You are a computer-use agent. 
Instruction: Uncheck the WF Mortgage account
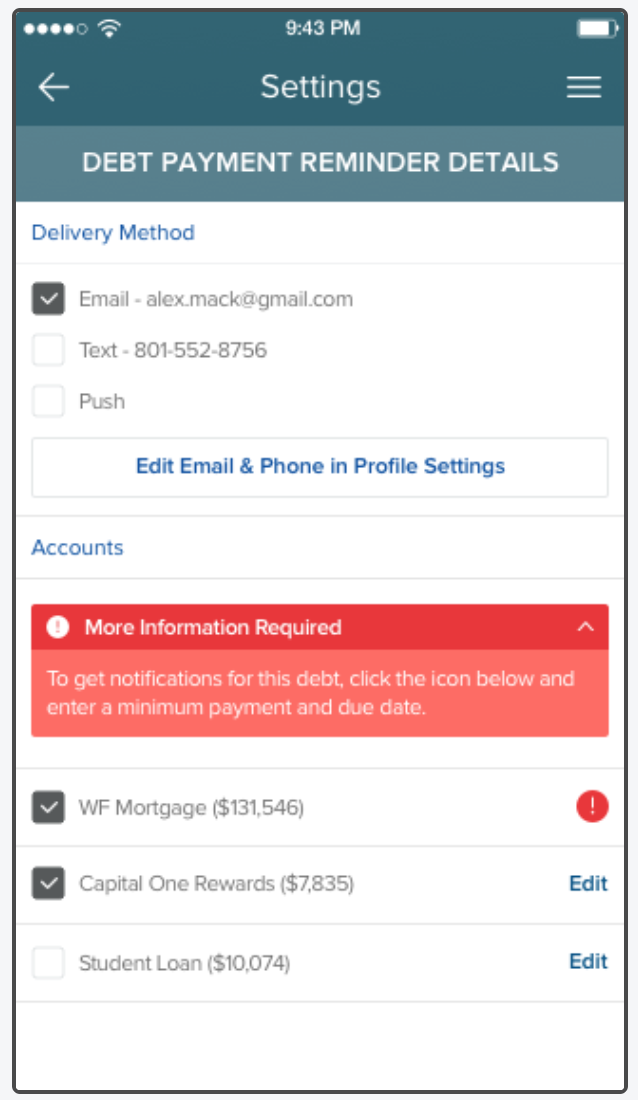coord(48,807)
